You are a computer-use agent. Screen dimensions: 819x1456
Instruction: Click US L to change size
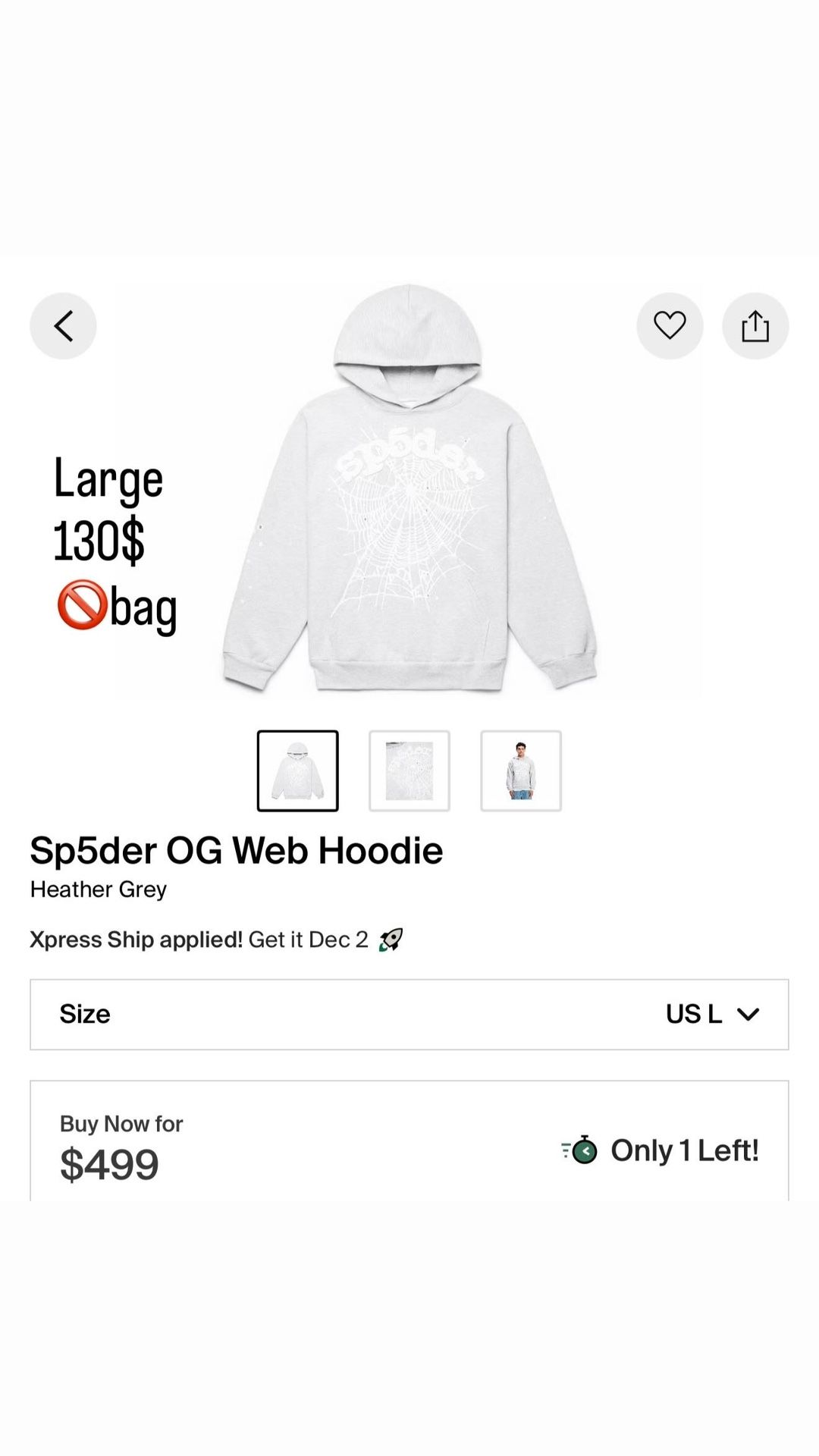pyautogui.click(x=692, y=1014)
